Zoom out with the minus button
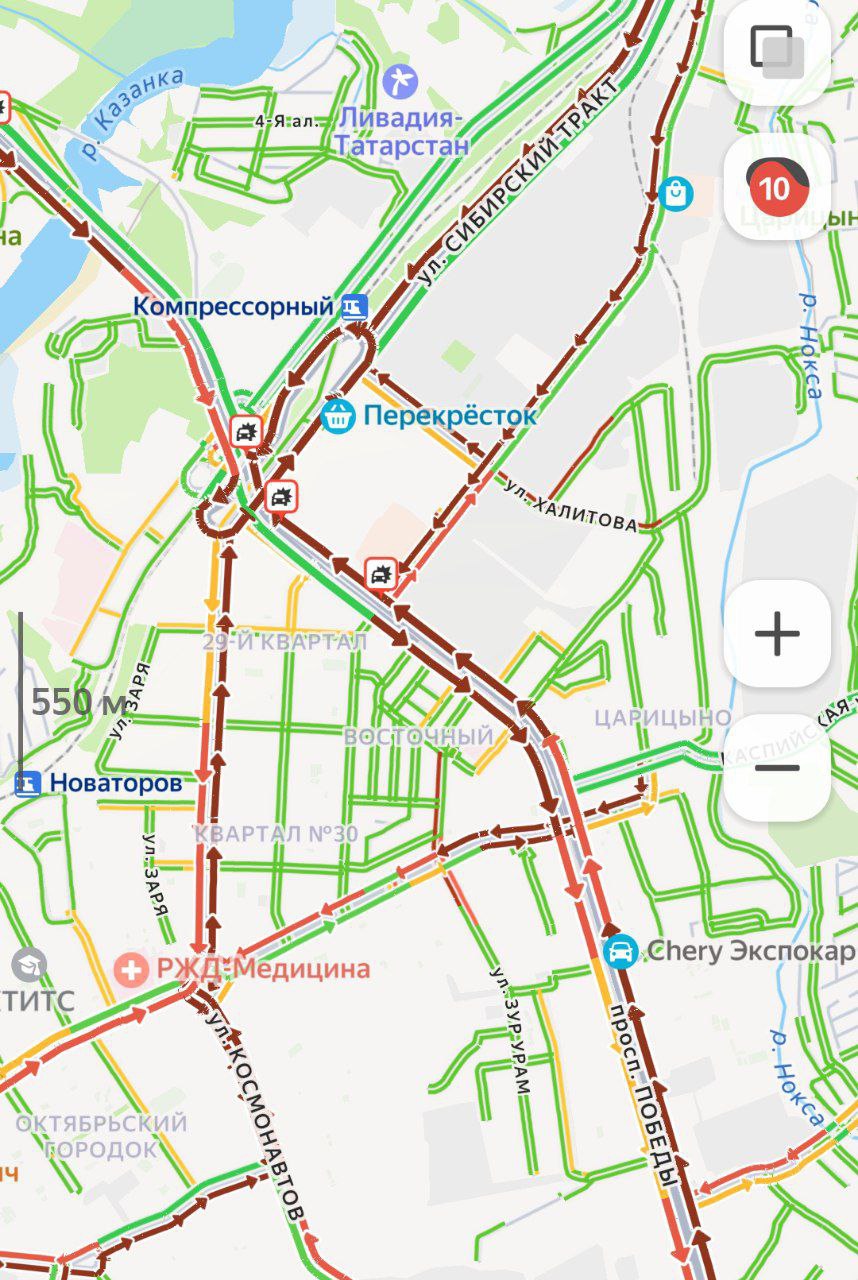The width and height of the screenshot is (858, 1280). (x=777, y=768)
